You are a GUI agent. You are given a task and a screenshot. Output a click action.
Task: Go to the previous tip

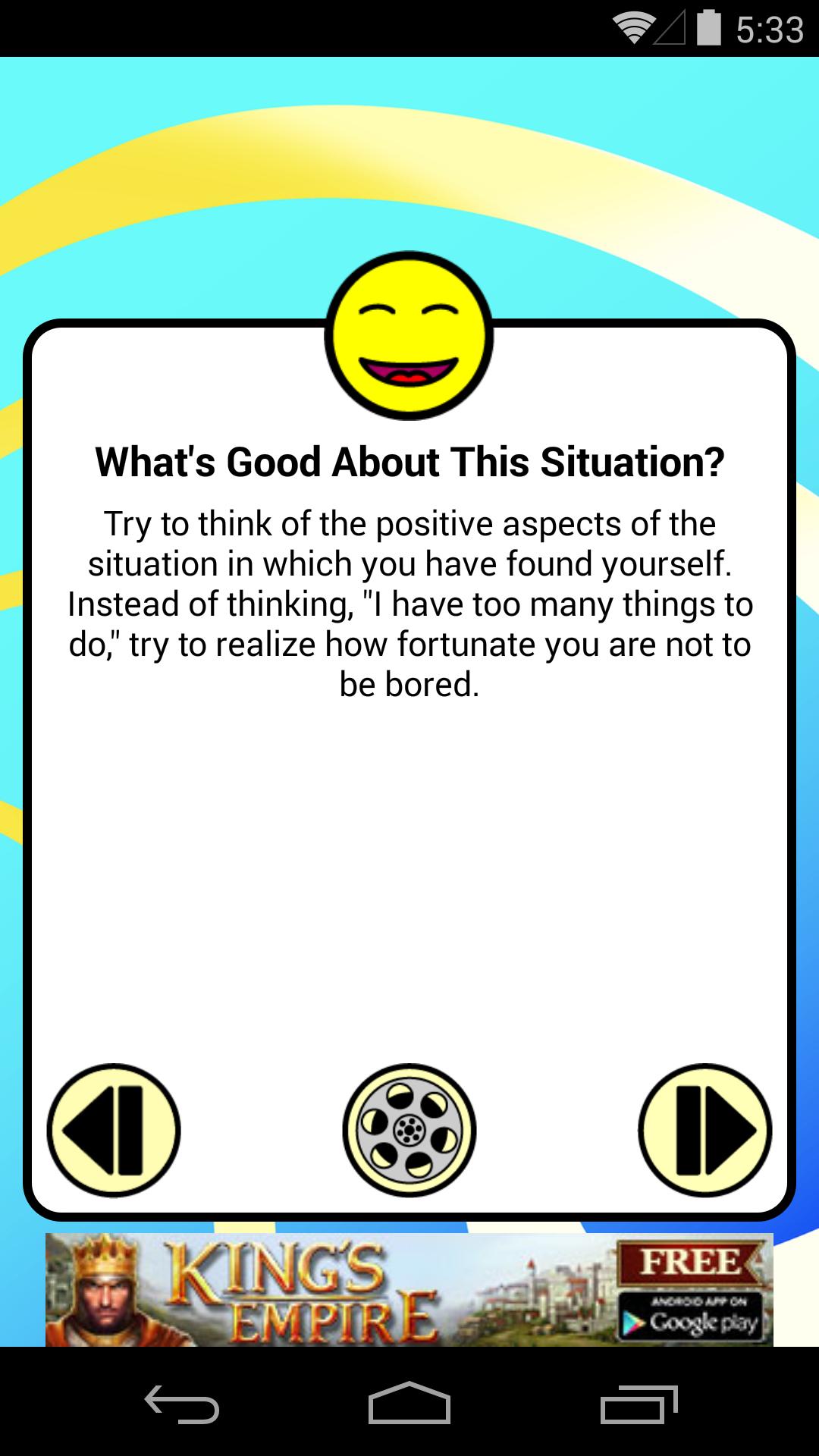click(114, 1130)
